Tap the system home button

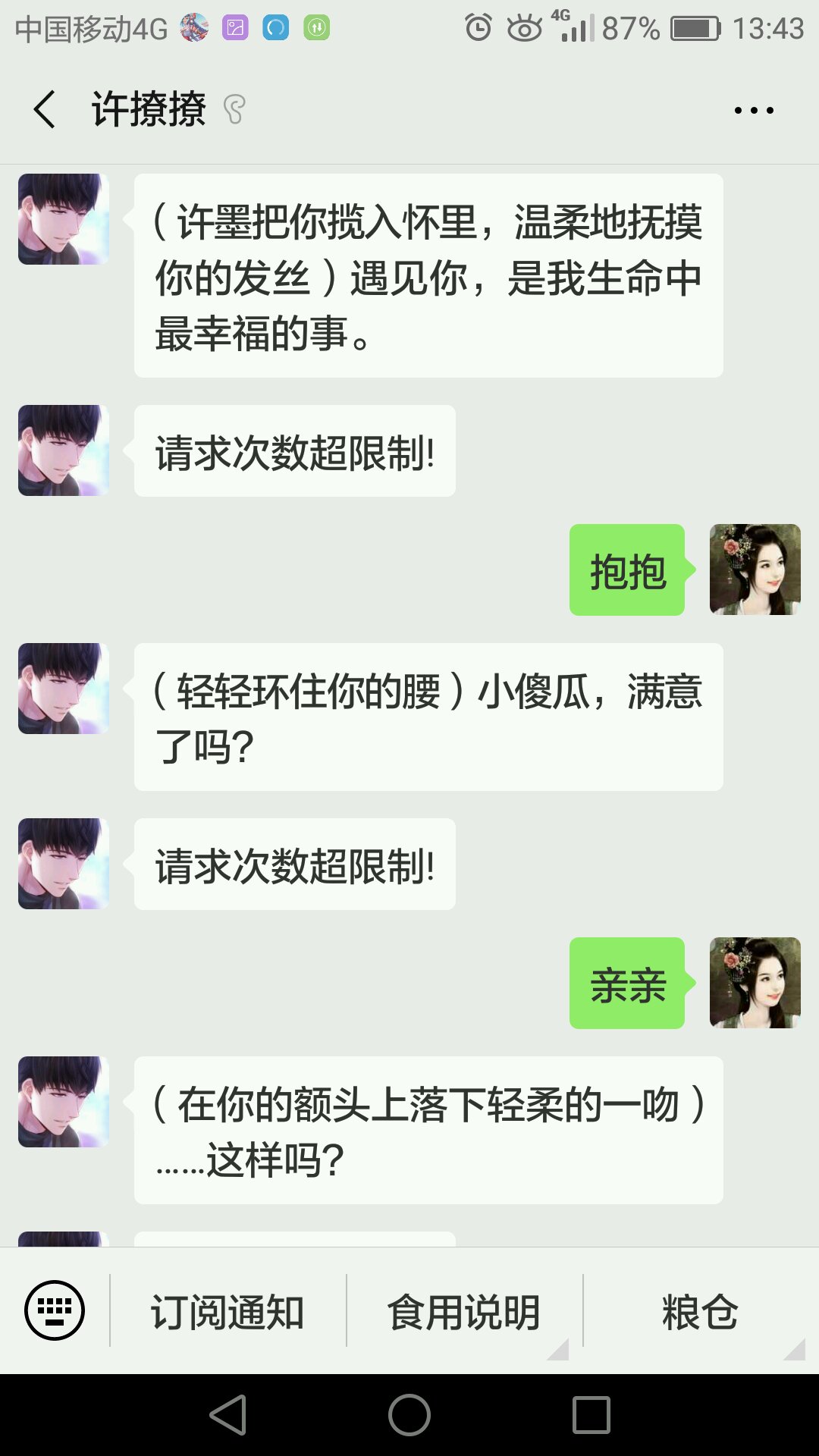coord(409,1415)
